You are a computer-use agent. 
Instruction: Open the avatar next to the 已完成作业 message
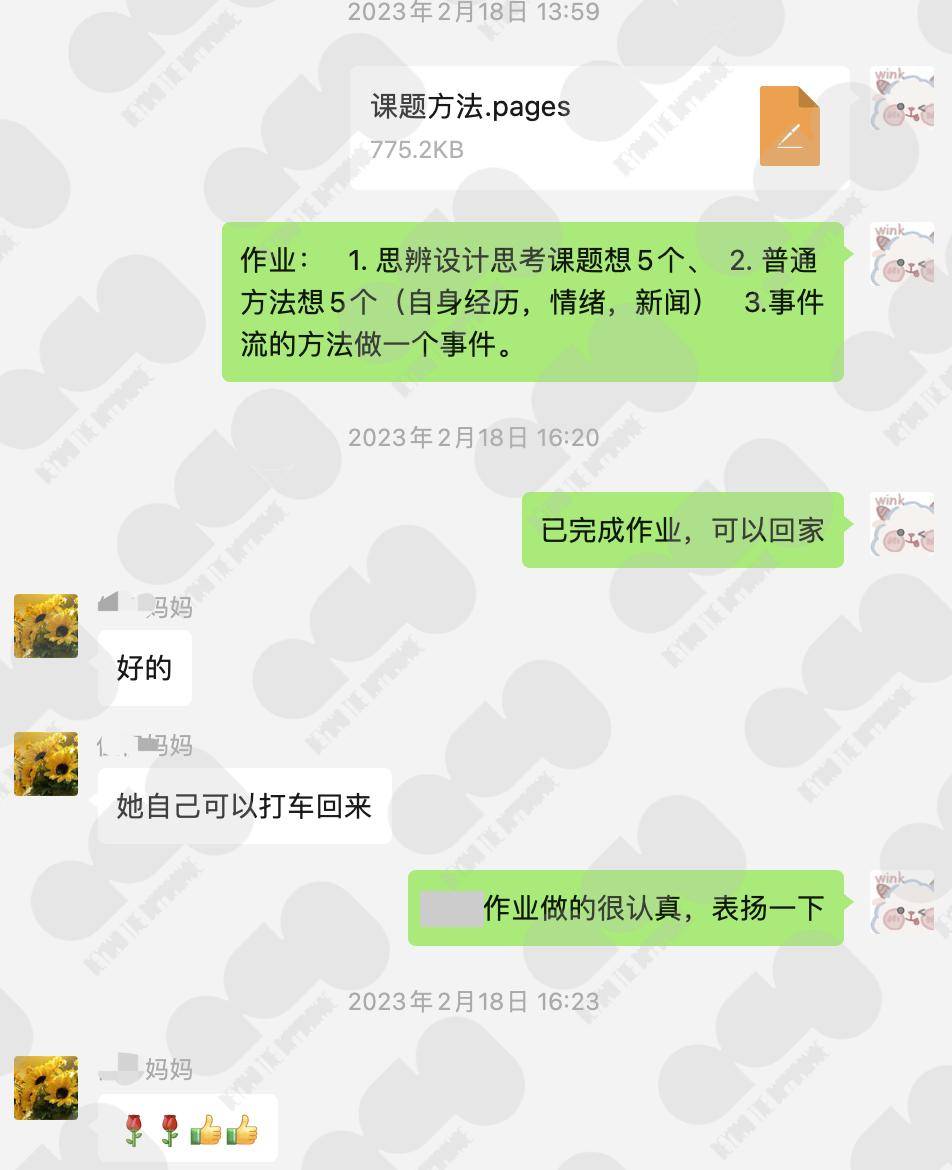pyautogui.click(x=901, y=524)
